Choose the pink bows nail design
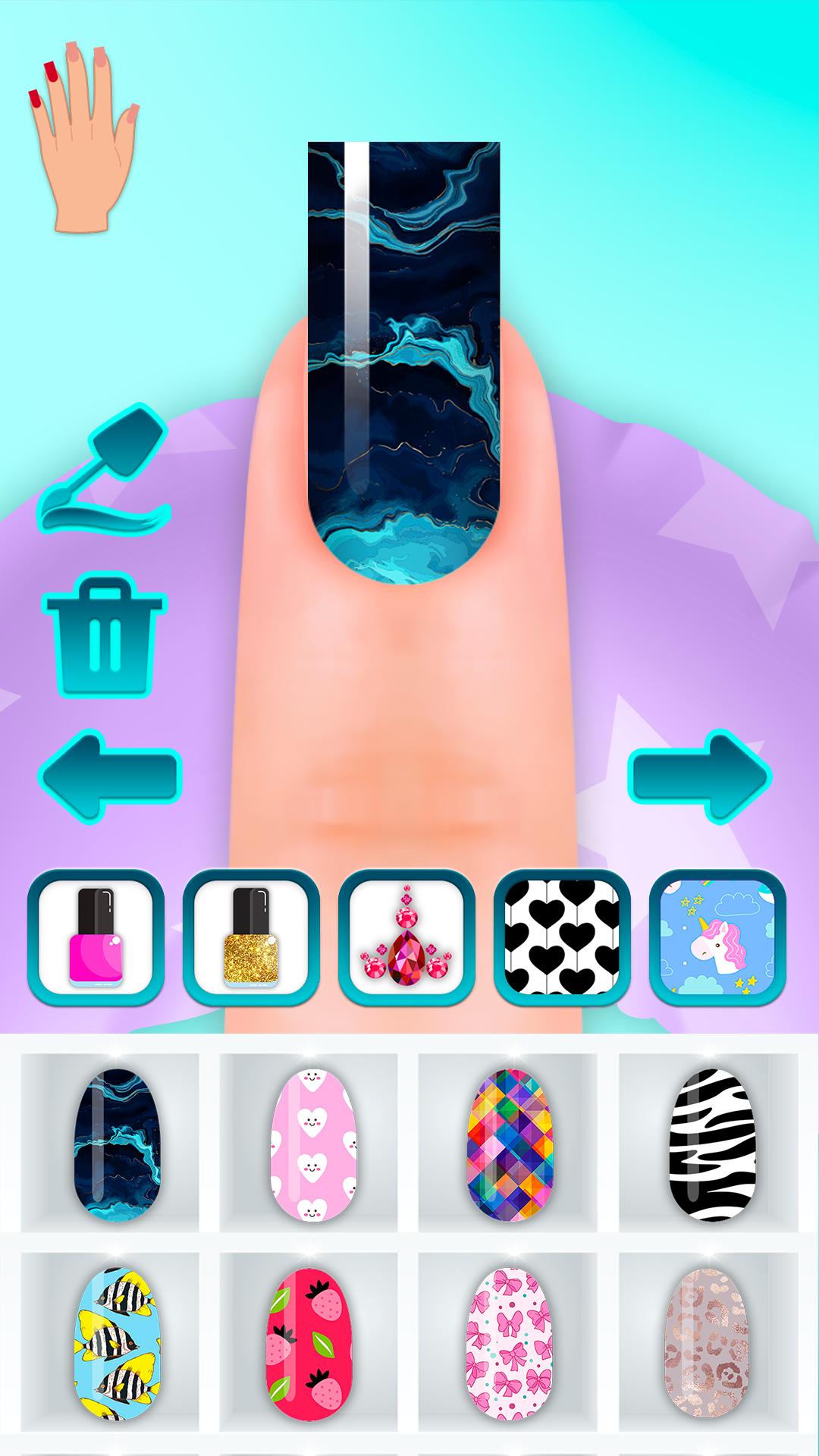This screenshot has height=1456, width=819. [510, 1344]
